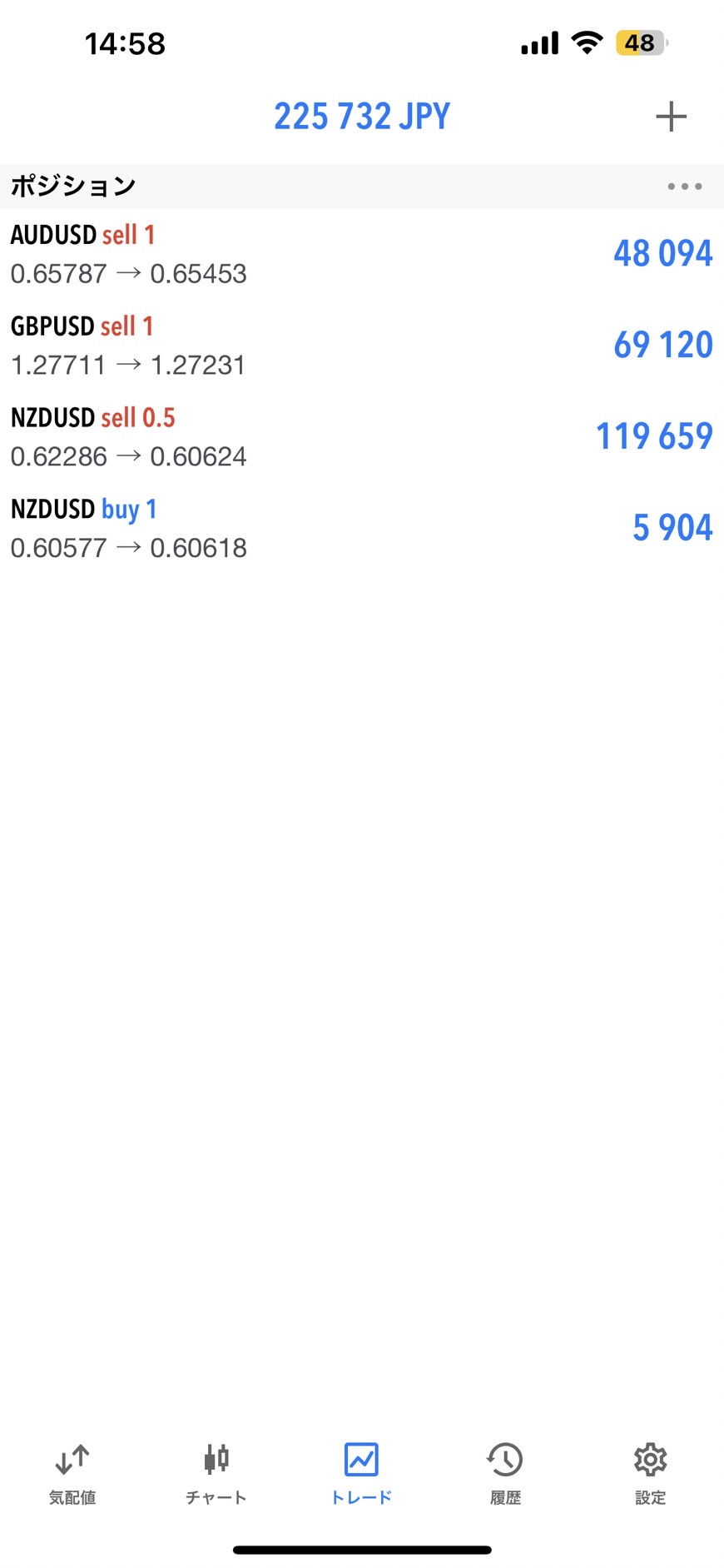This screenshot has width=724, height=1568.
Task: Select the GBPUSD sell 1 position
Action: [x=362, y=346]
